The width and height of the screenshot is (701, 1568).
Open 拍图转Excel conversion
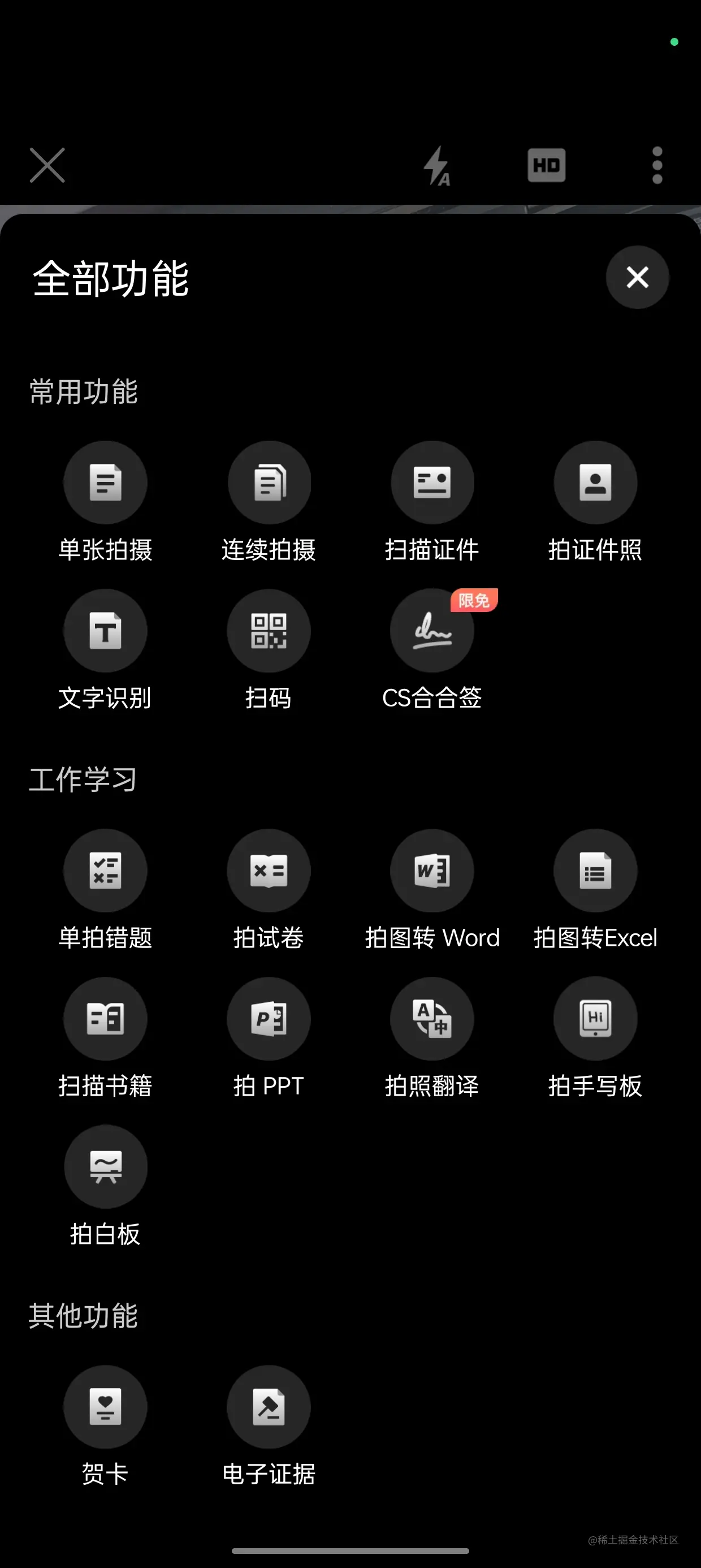click(595, 871)
